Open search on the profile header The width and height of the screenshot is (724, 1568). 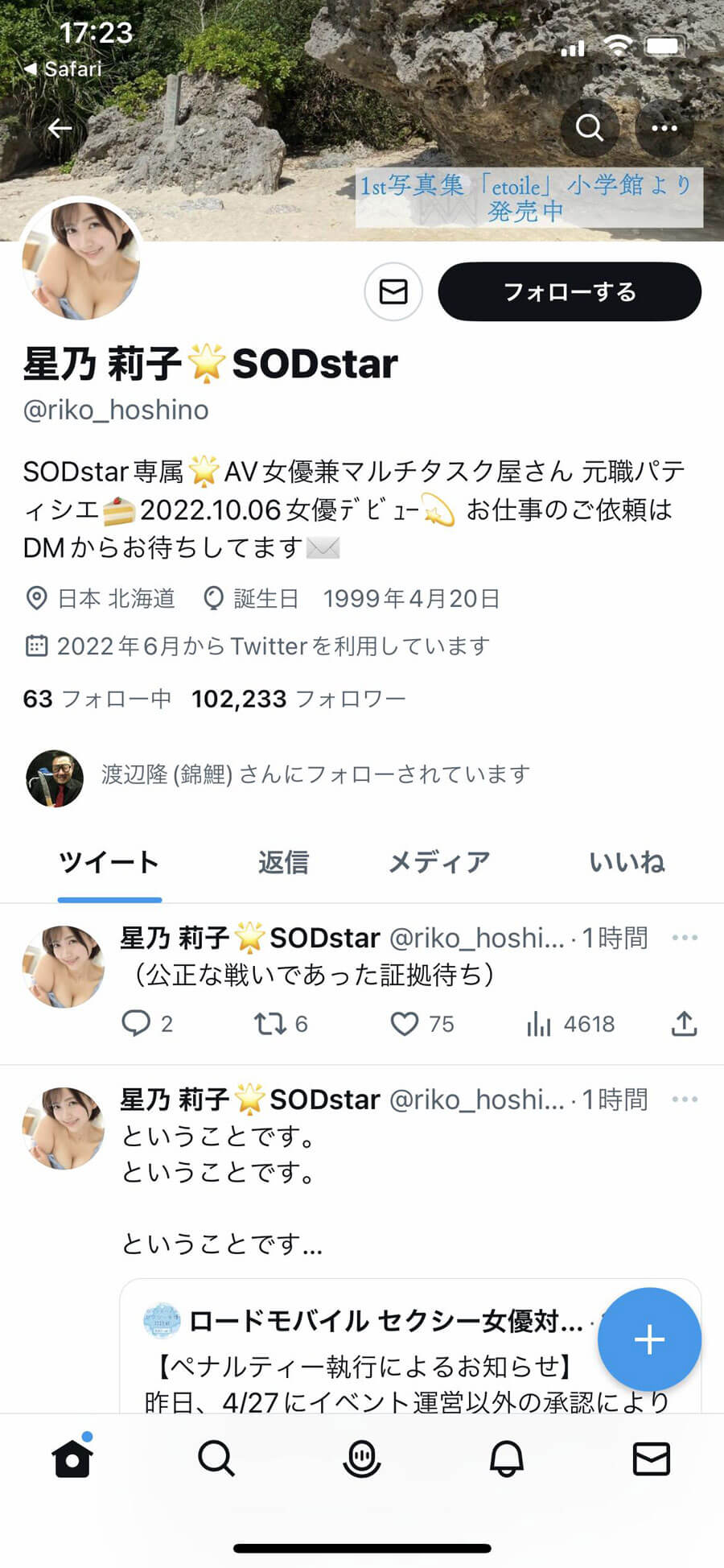coord(590,127)
